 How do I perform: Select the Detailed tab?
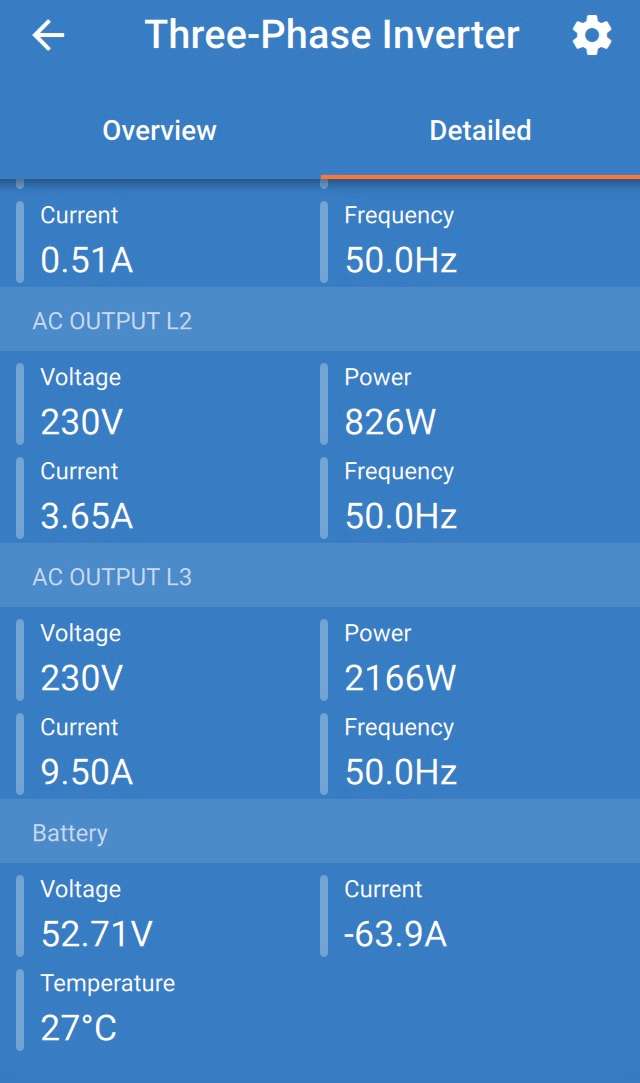pos(481,131)
